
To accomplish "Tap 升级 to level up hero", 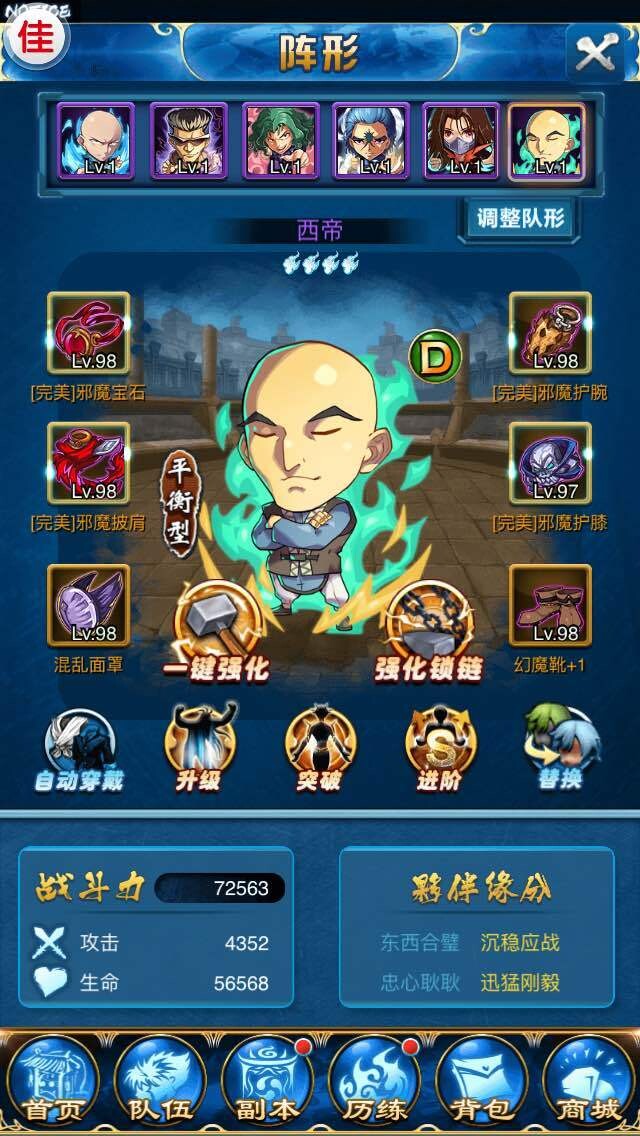I will 200,749.
